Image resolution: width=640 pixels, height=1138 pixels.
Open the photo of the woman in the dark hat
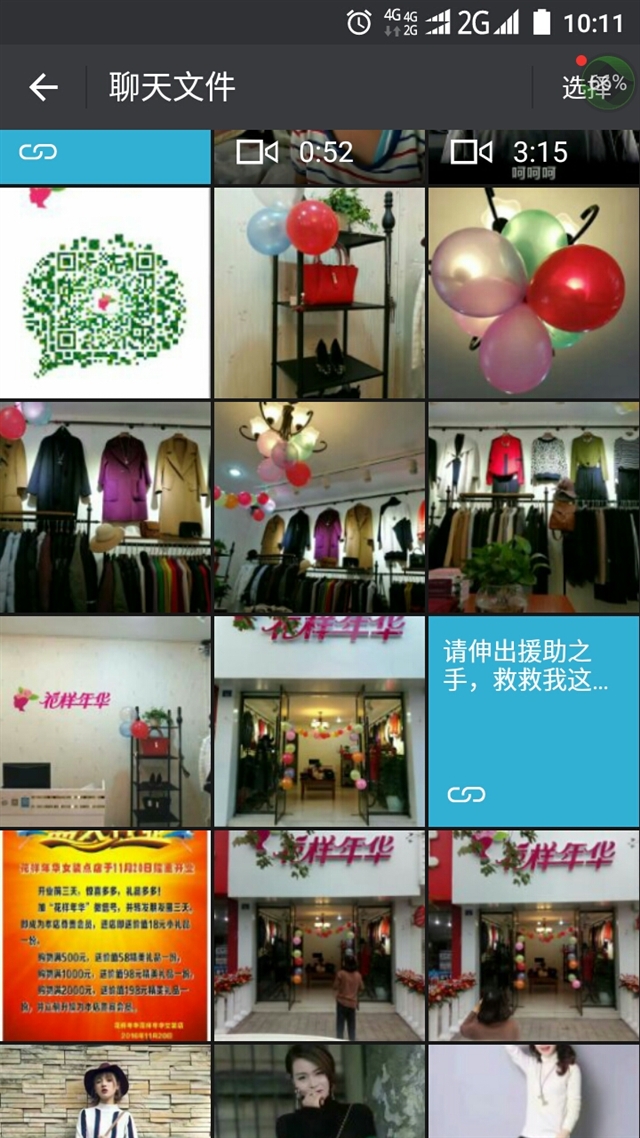(x=105, y=1092)
